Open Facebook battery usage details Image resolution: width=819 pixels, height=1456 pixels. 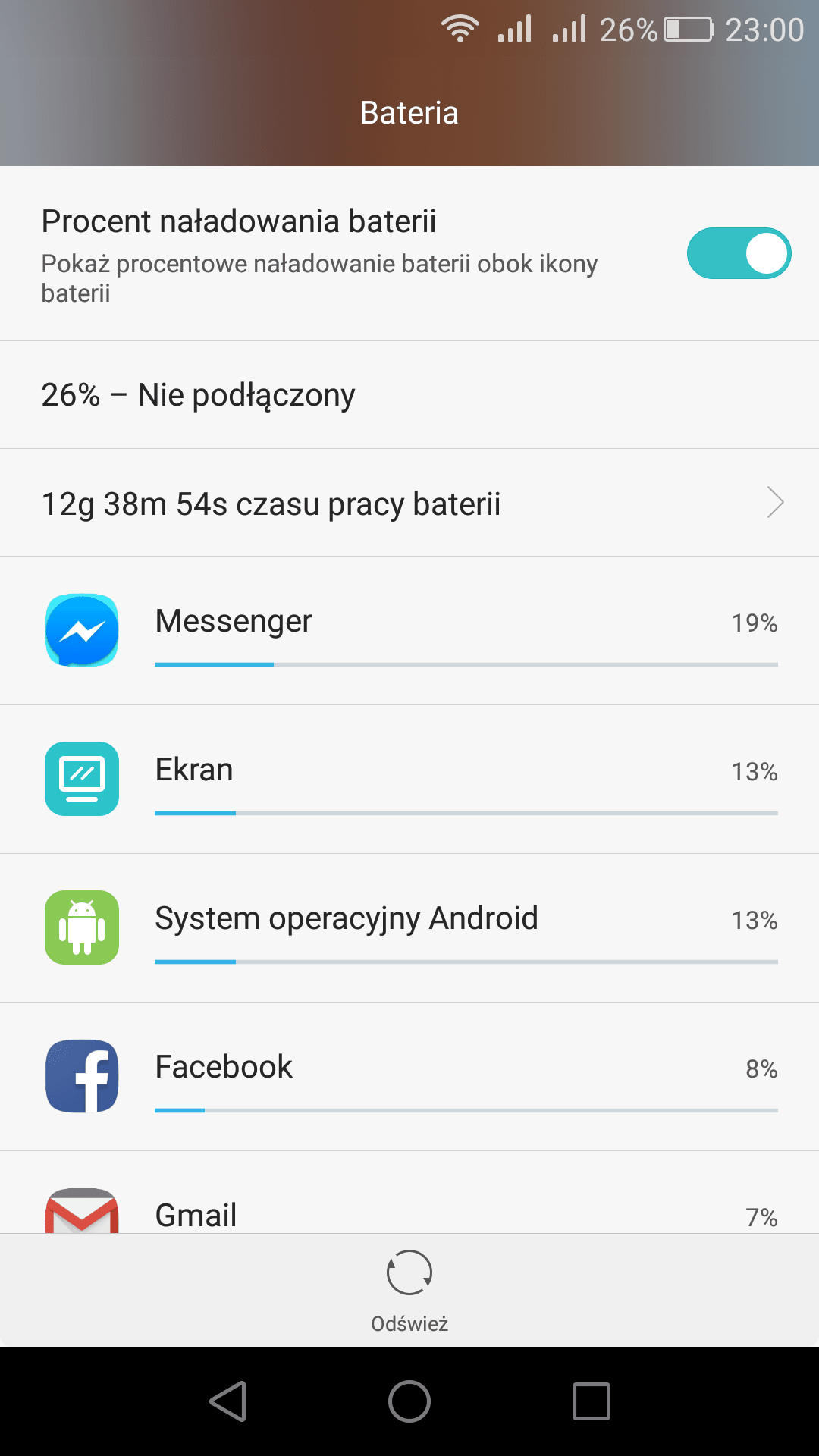[409, 1077]
